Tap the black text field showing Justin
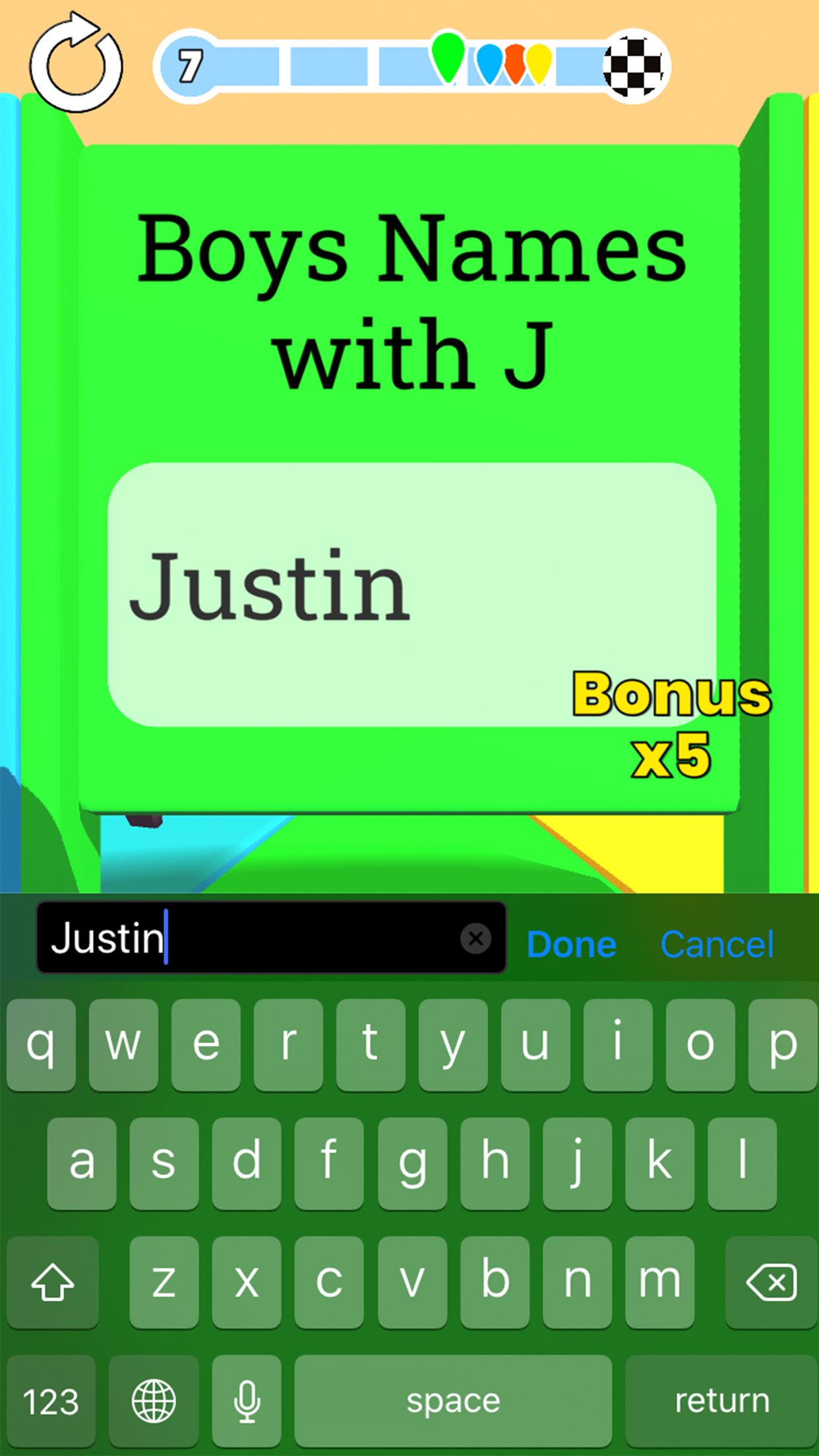The height and width of the screenshot is (1456, 819). tap(251, 938)
